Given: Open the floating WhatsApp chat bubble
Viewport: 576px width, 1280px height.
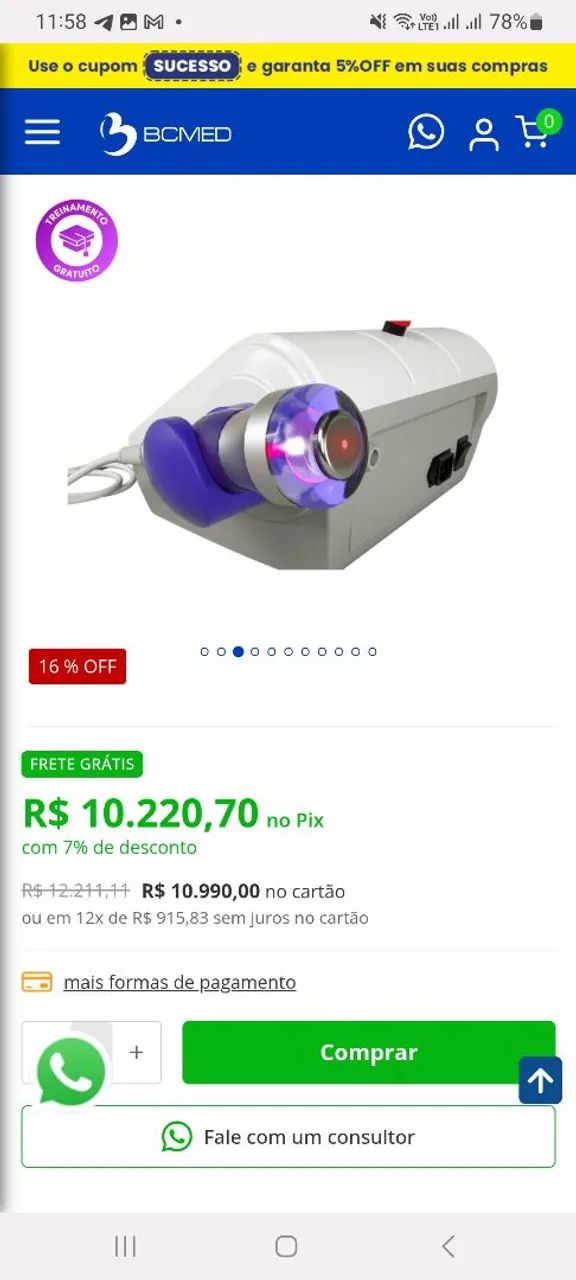Looking at the screenshot, I should 71,1072.
